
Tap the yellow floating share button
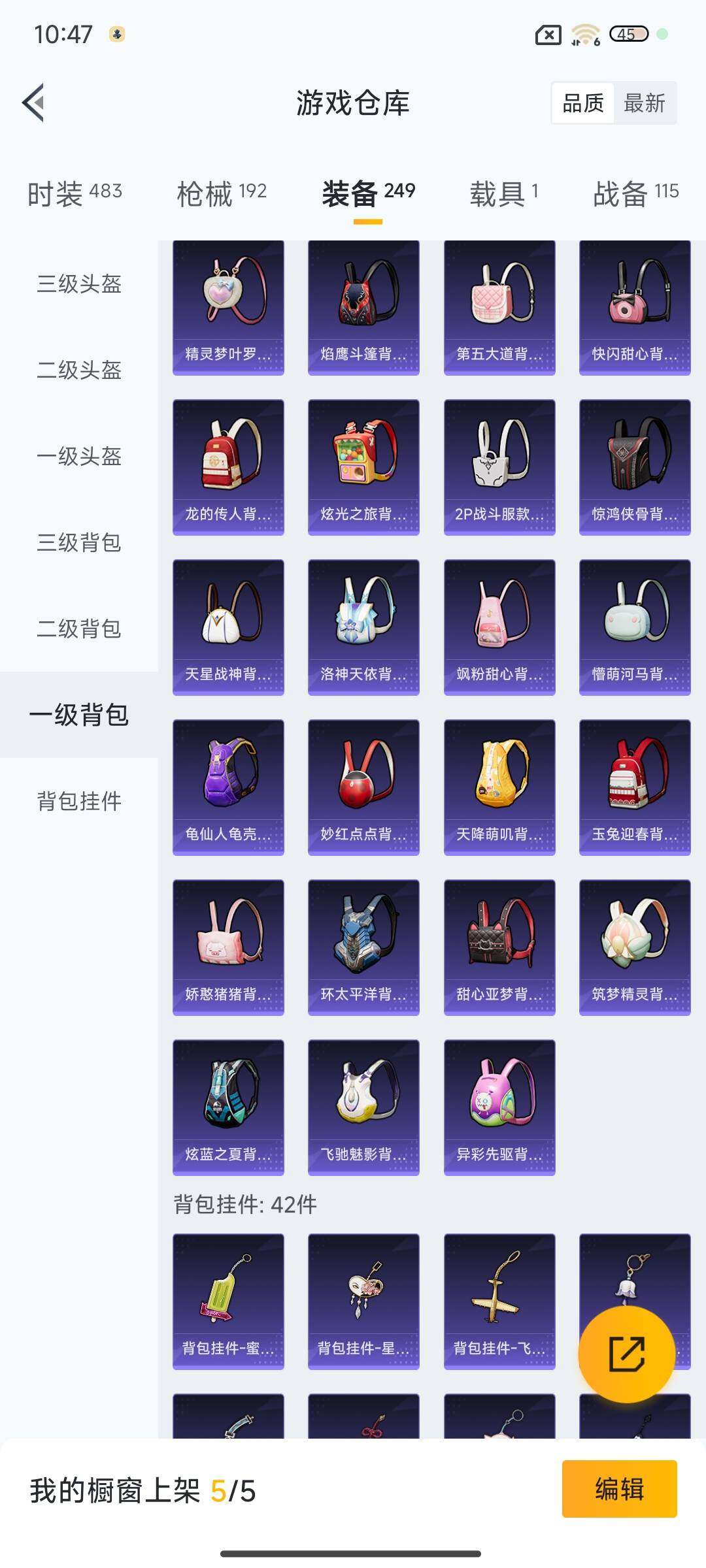[626, 1354]
